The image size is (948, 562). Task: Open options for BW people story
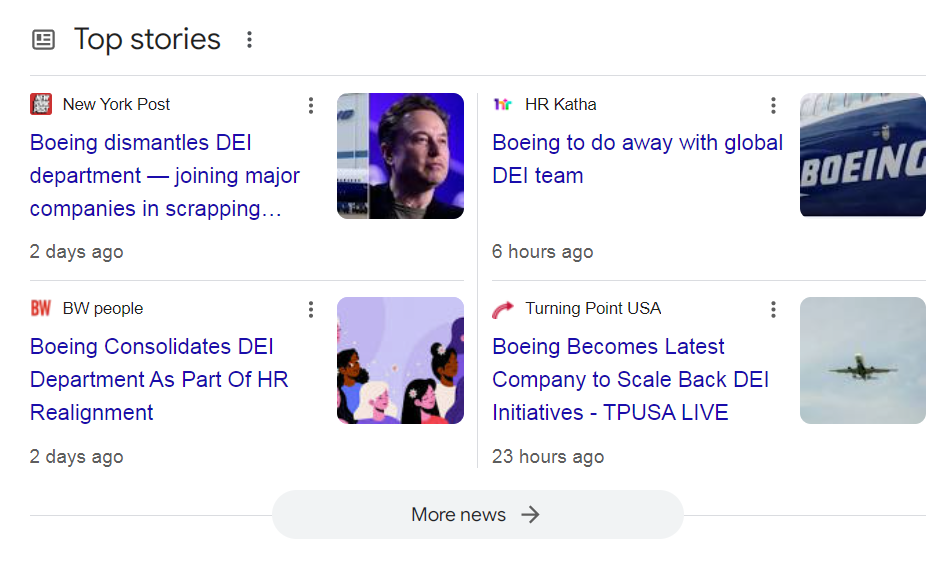(x=311, y=309)
